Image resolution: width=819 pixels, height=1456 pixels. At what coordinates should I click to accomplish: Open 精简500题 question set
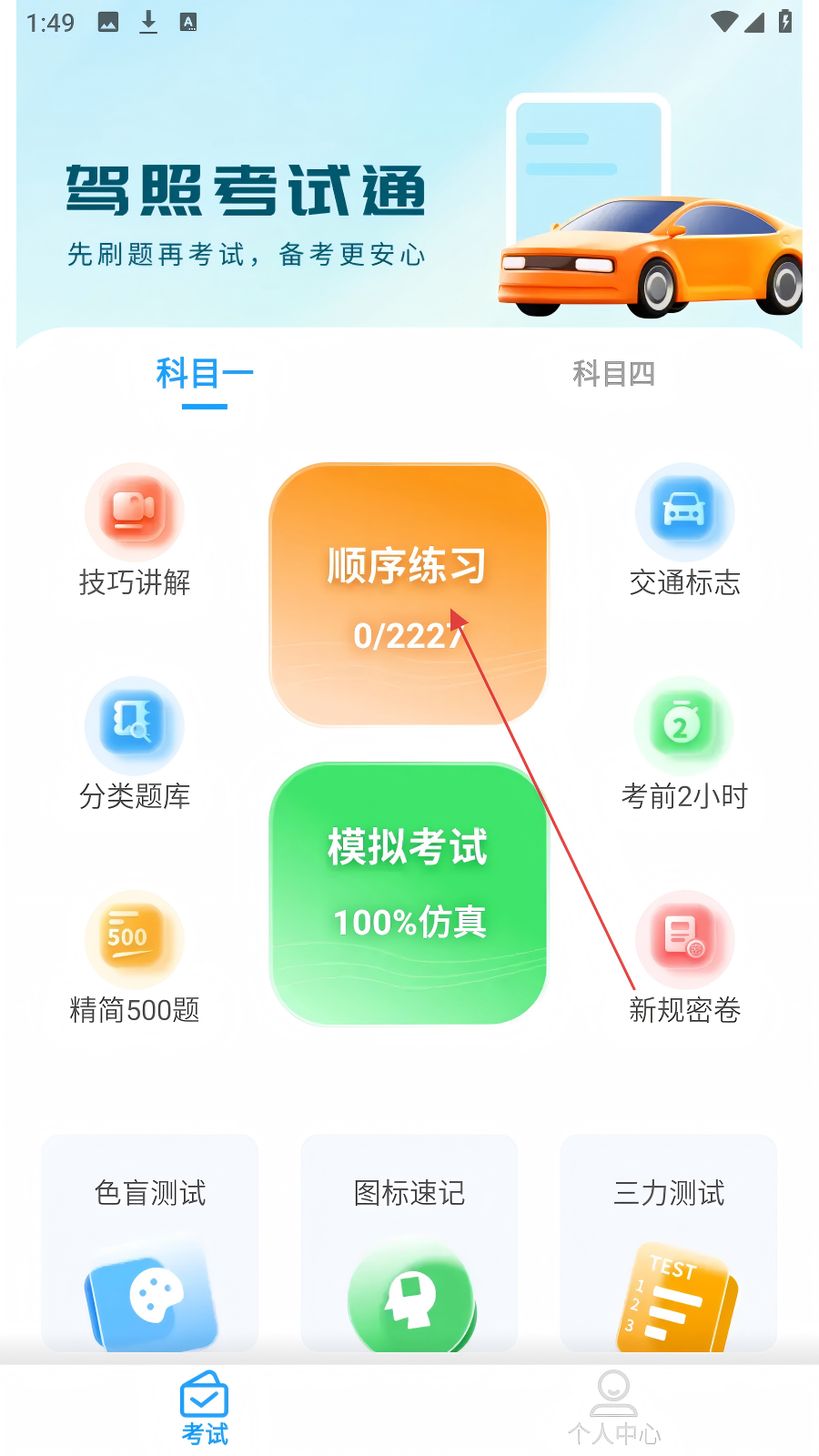coord(135,957)
